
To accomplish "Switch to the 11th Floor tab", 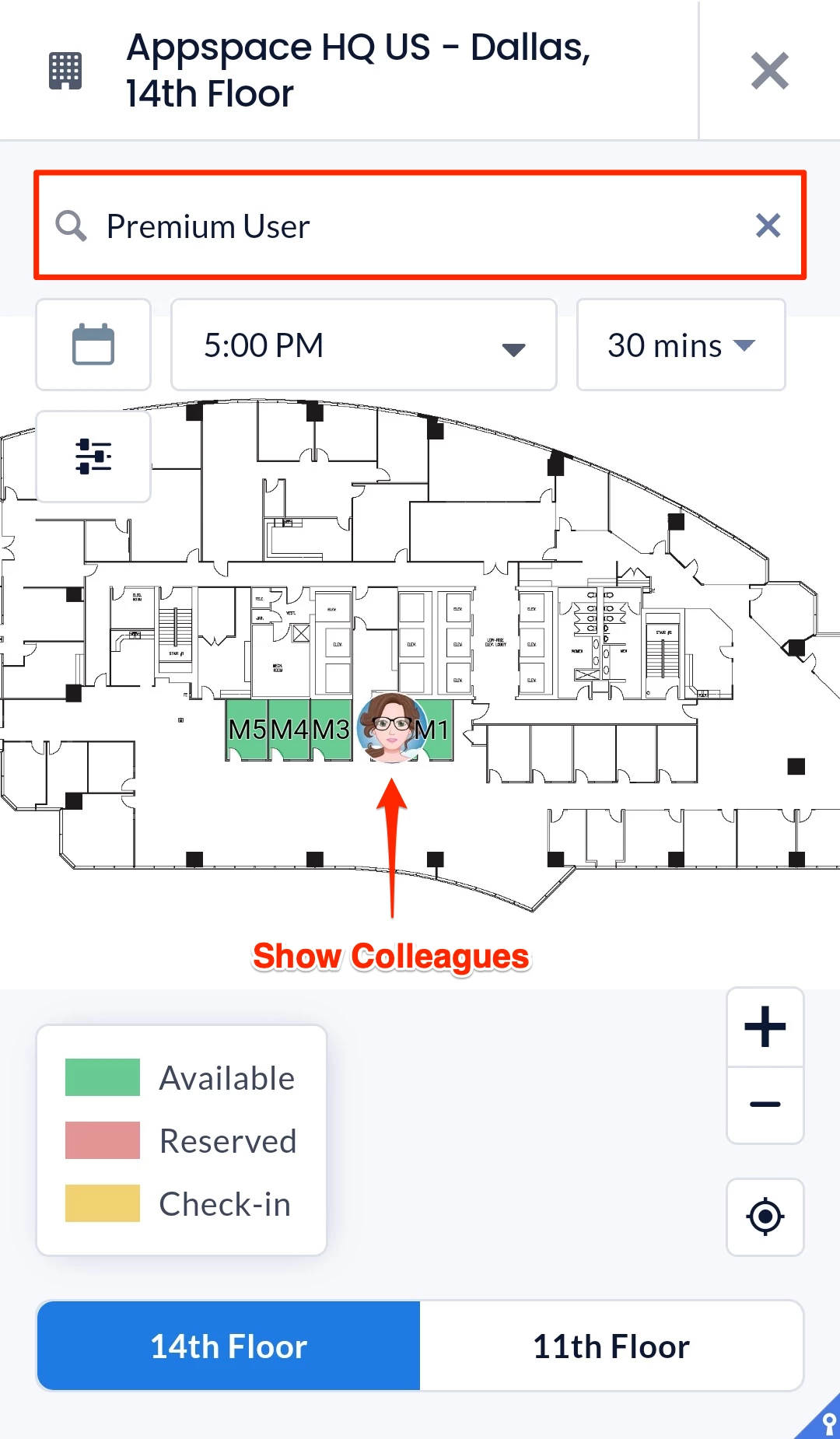I will point(611,1346).
